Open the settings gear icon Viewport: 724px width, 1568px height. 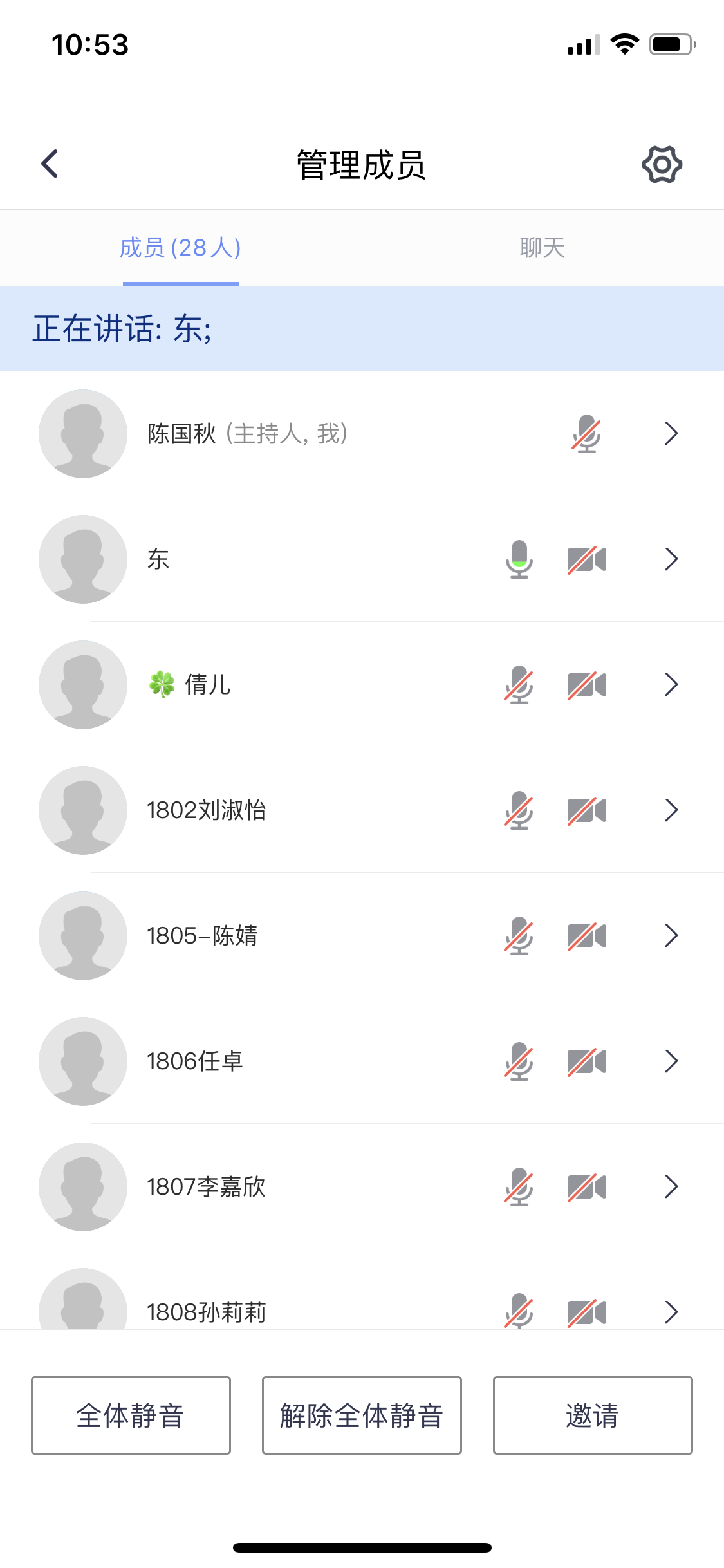tap(662, 165)
